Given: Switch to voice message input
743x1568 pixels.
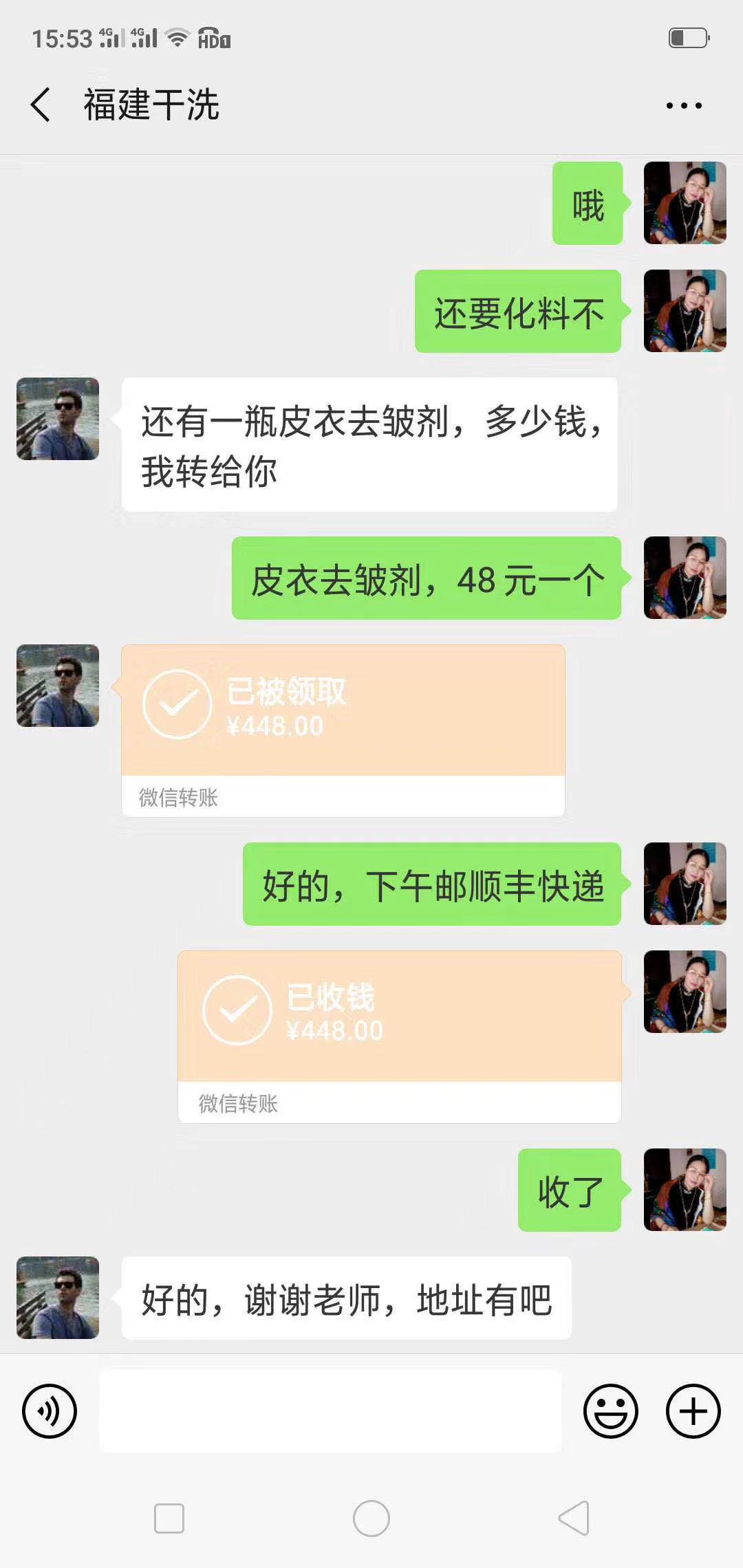Looking at the screenshot, I should click(50, 1411).
